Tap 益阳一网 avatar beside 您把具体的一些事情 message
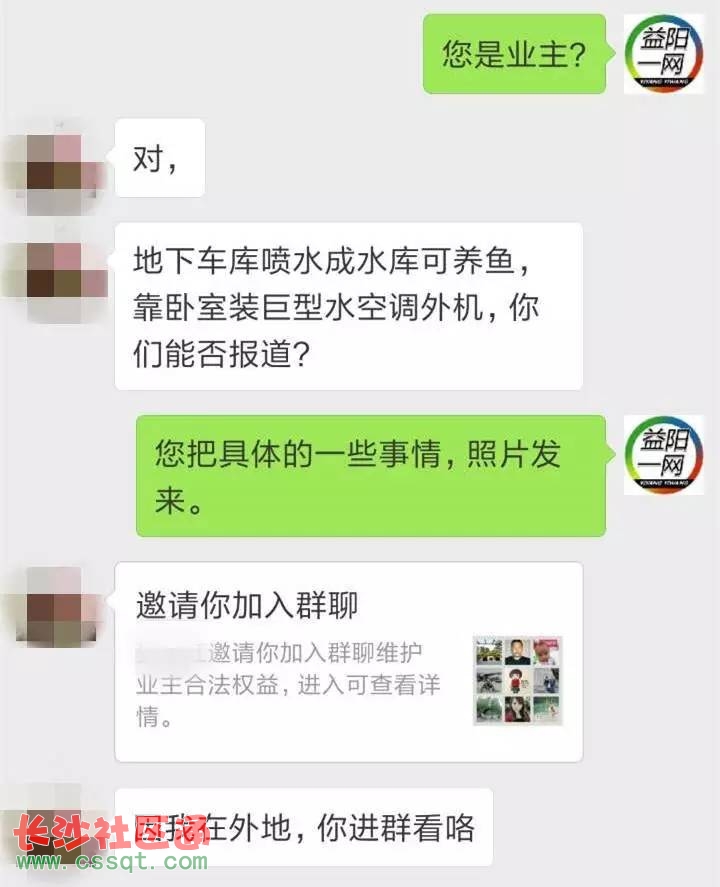720x887 pixels. pos(663,455)
